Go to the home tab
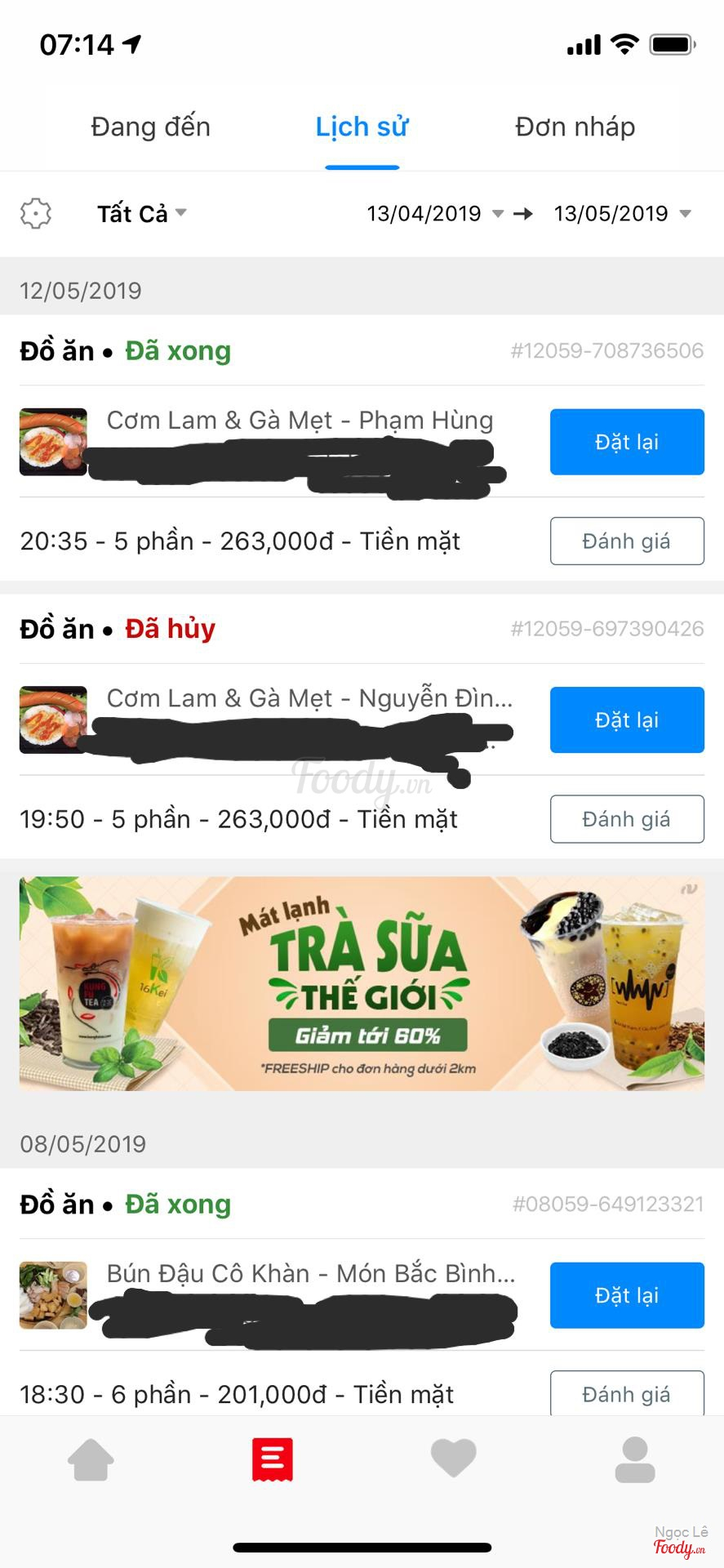 (x=91, y=1459)
